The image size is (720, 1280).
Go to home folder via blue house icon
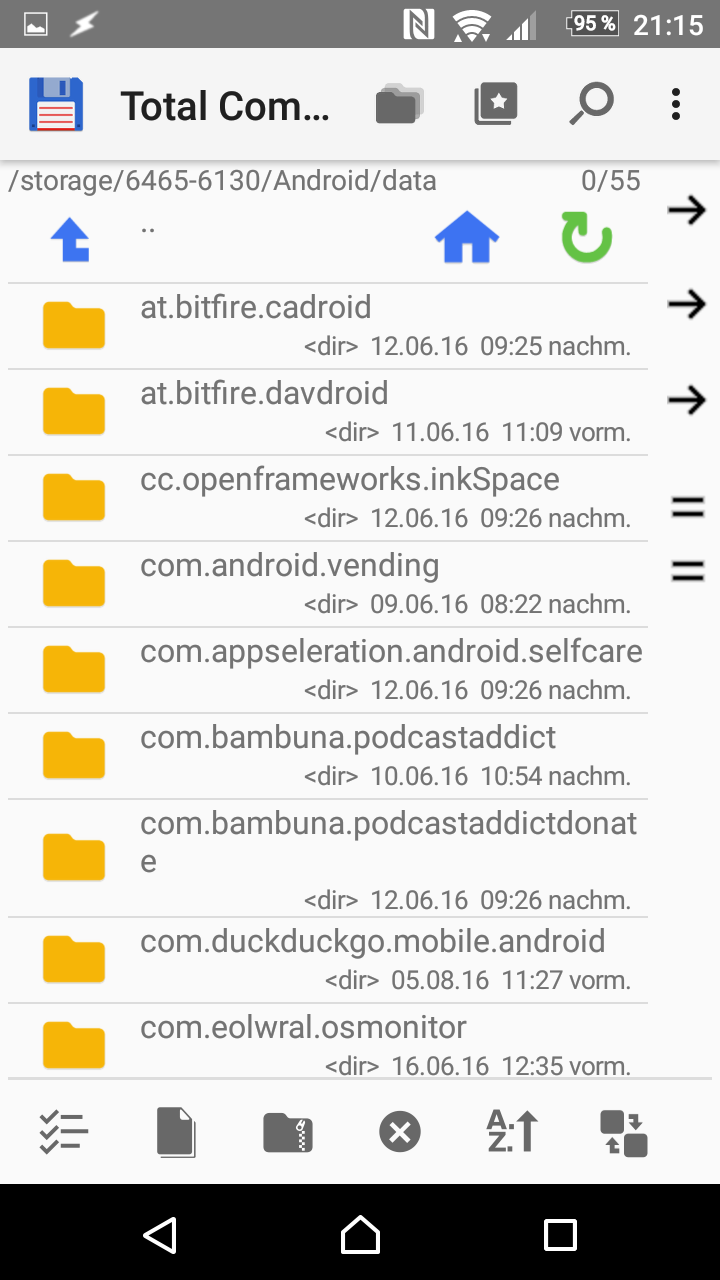pyautogui.click(x=466, y=237)
